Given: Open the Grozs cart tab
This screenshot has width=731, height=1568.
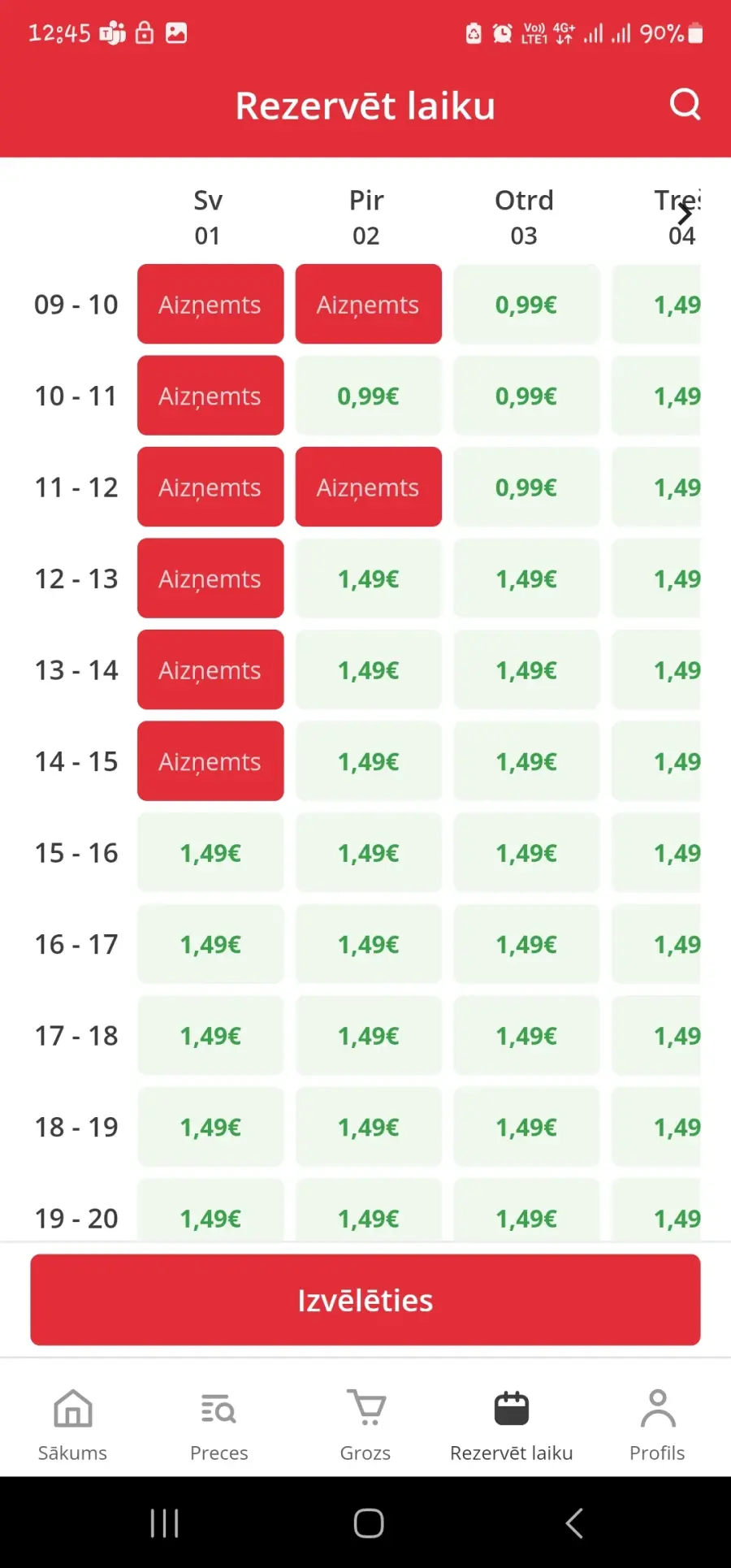Looking at the screenshot, I should coord(365,1425).
